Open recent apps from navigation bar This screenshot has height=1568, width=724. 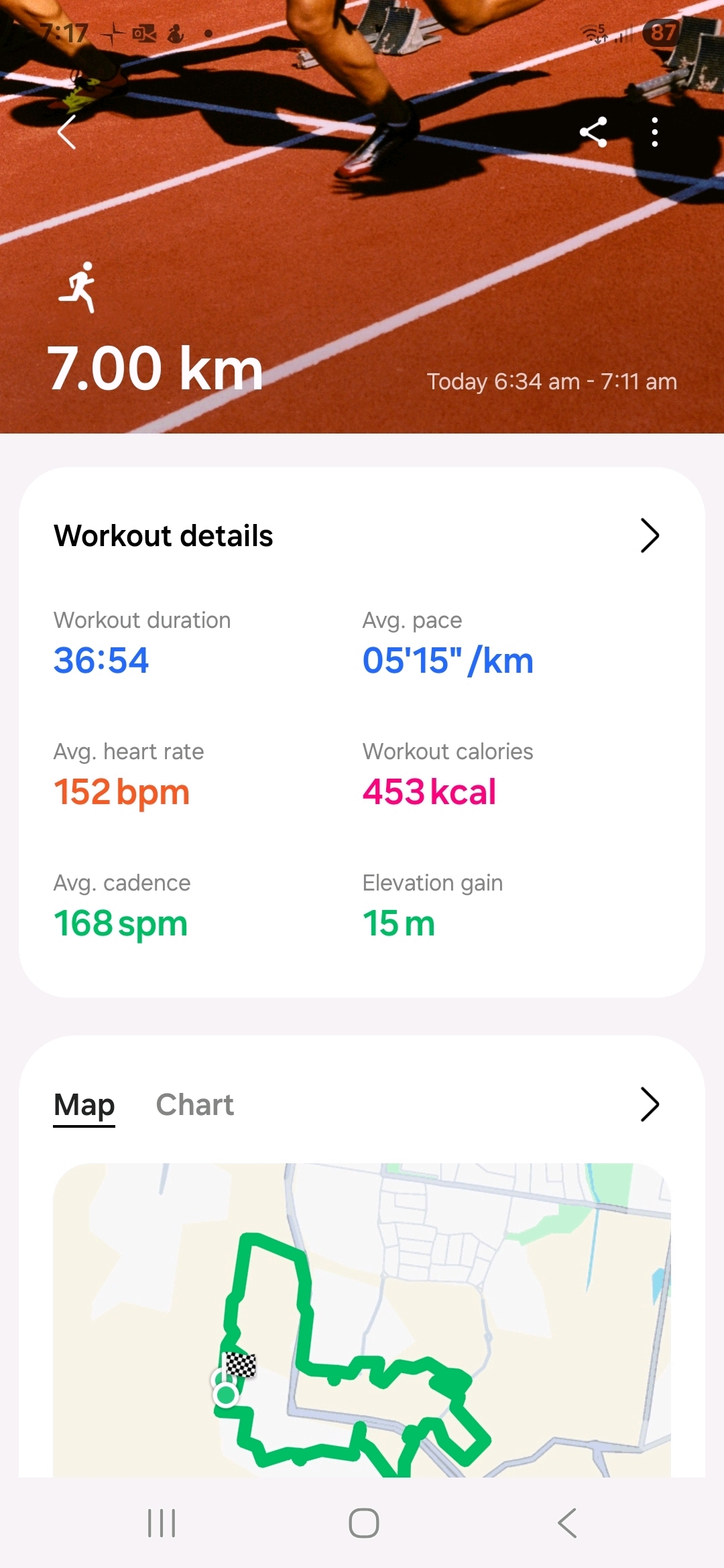(x=162, y=1523)
